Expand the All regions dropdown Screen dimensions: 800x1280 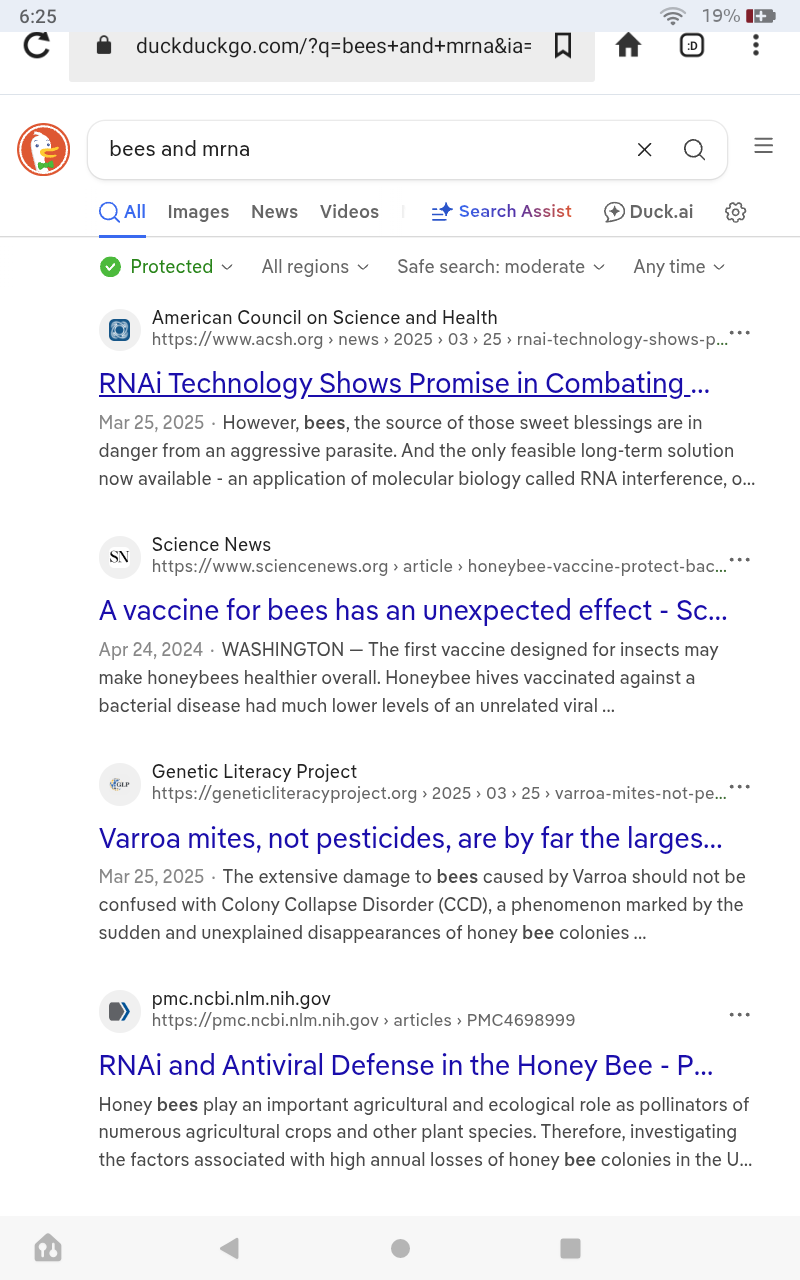point(315,267)
